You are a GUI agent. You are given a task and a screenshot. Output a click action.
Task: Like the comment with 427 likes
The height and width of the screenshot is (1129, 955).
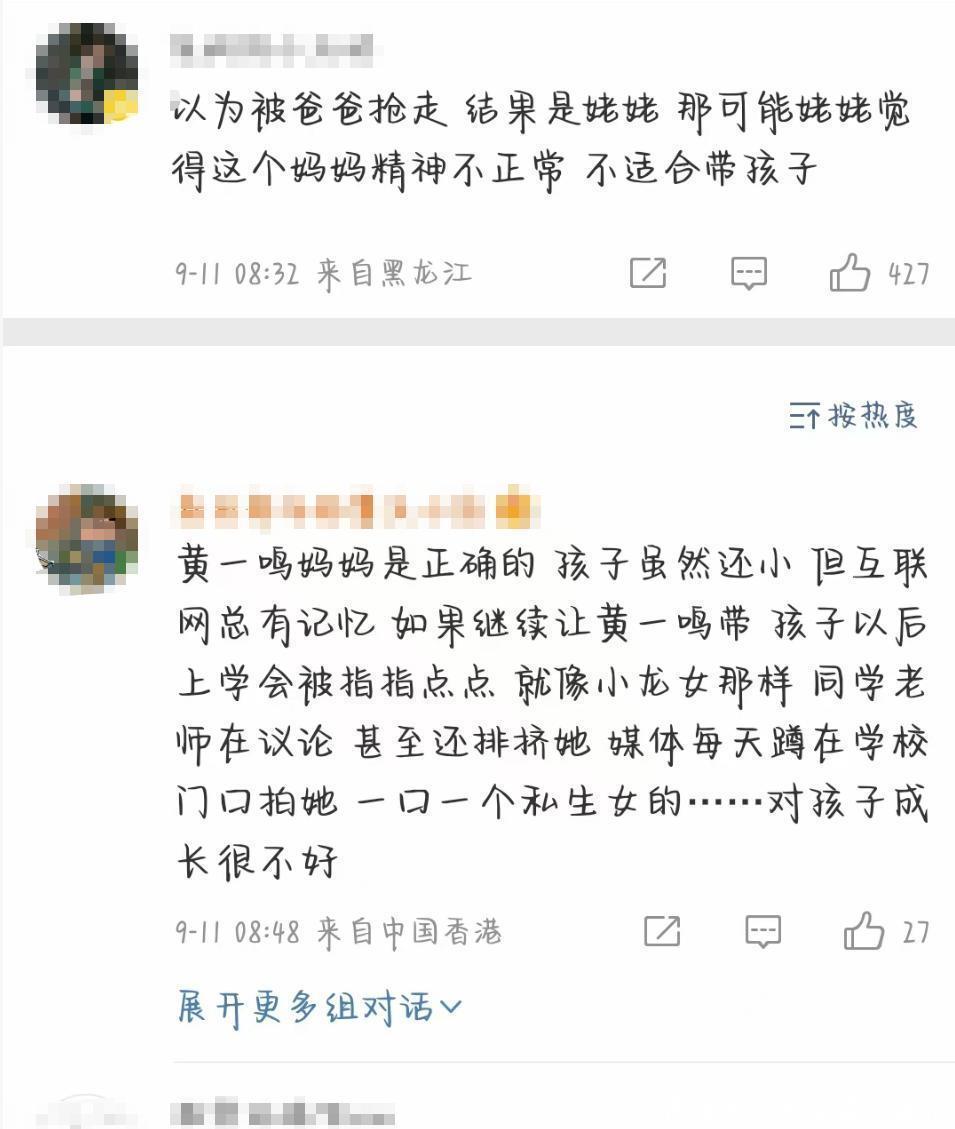[x=850, y=272]
